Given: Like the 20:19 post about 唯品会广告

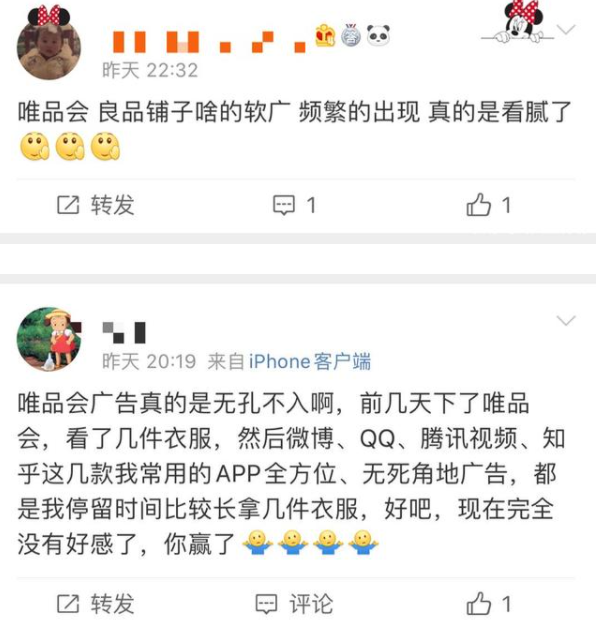Looking at the screenshot, I should pos(489,603).
